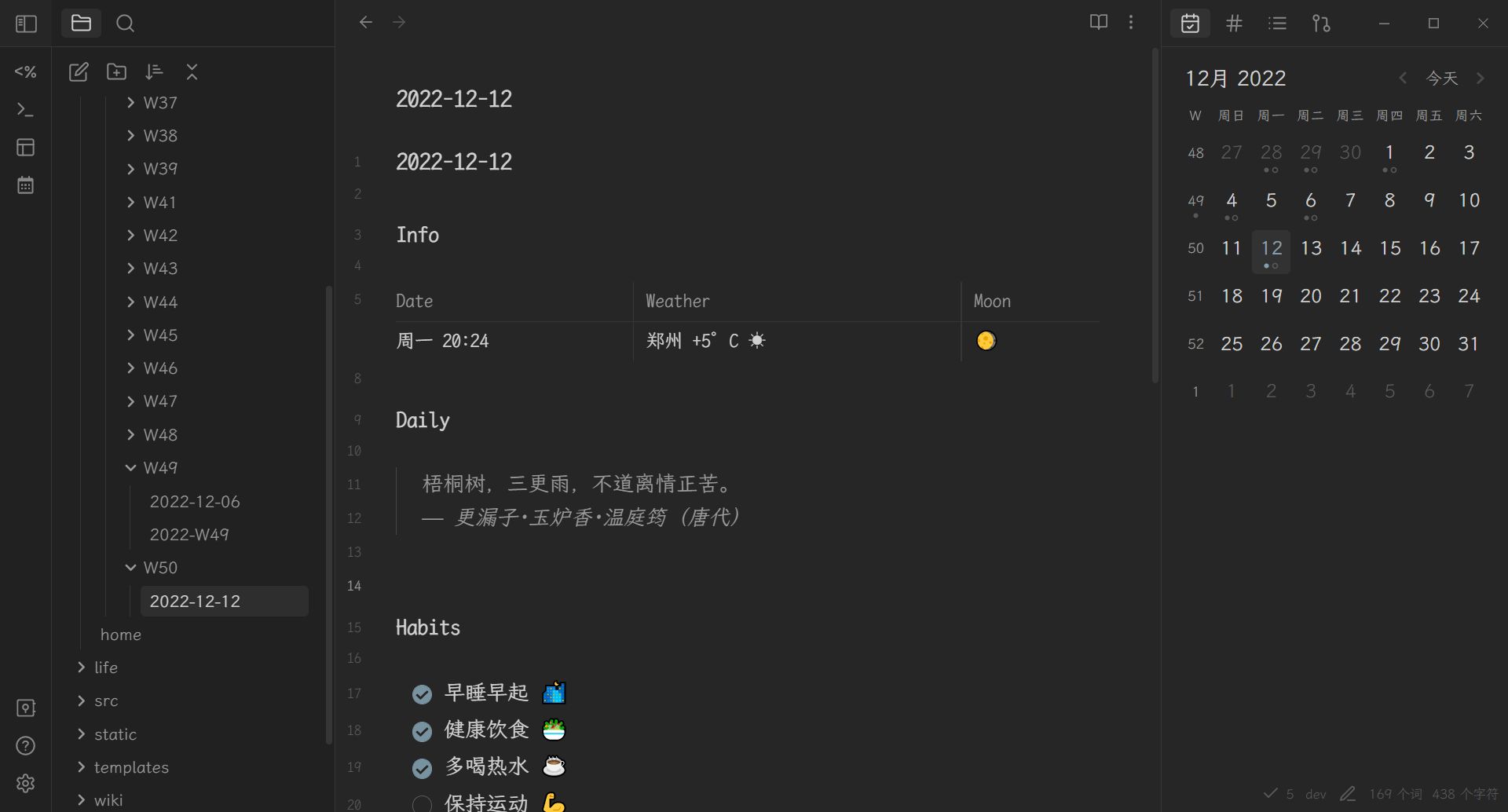Viewport: 1508px width, 812px height.
Task: Collapse all folders in explorer
Action: point(192,72)
